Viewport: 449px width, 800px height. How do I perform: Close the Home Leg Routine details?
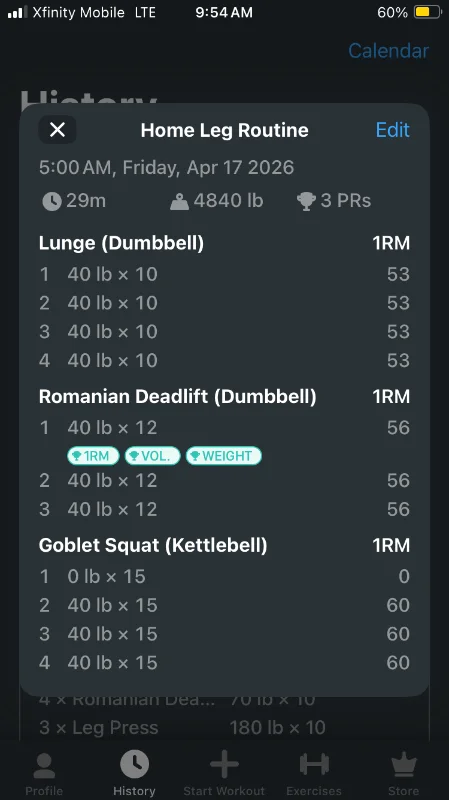[x=58, y=130]
